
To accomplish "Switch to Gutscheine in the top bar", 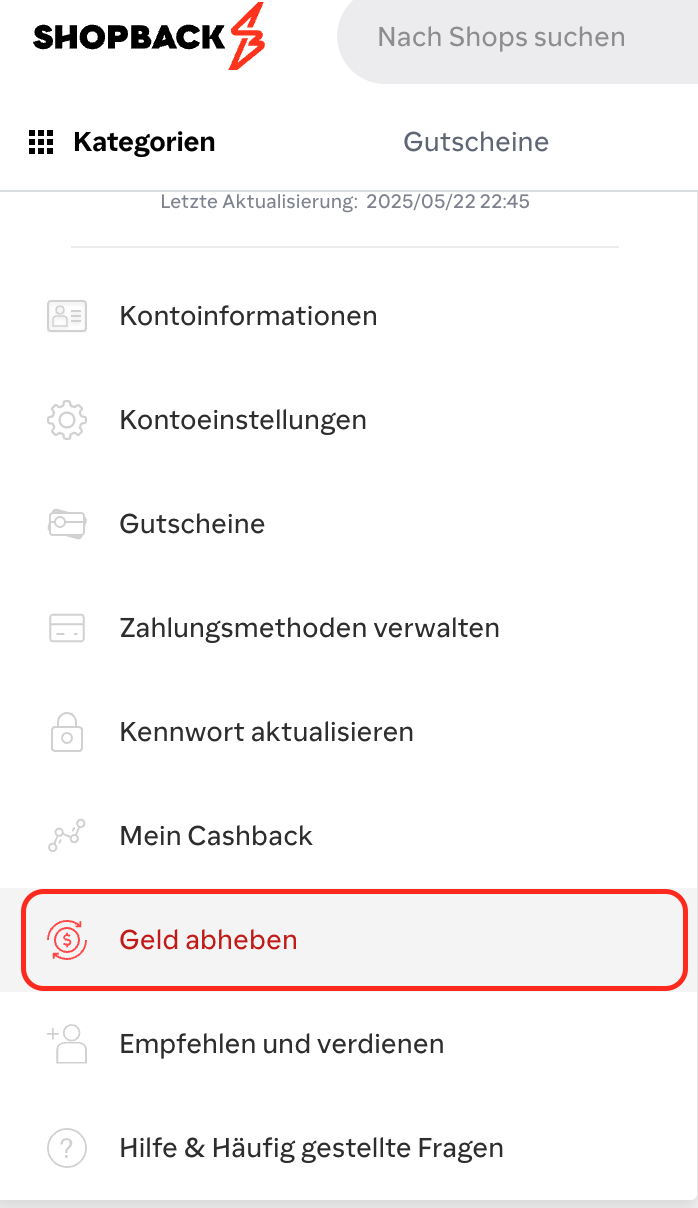I will [476, 142].
